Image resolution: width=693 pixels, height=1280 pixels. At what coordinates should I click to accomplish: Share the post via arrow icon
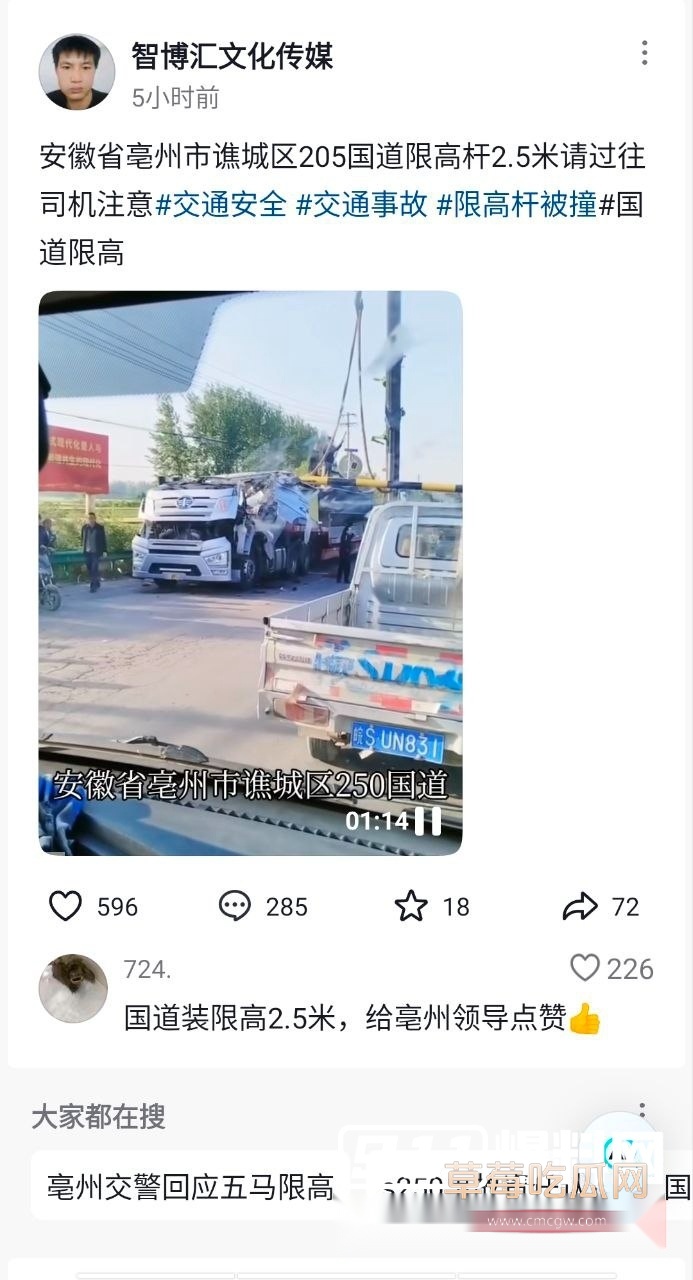[579, 906]
